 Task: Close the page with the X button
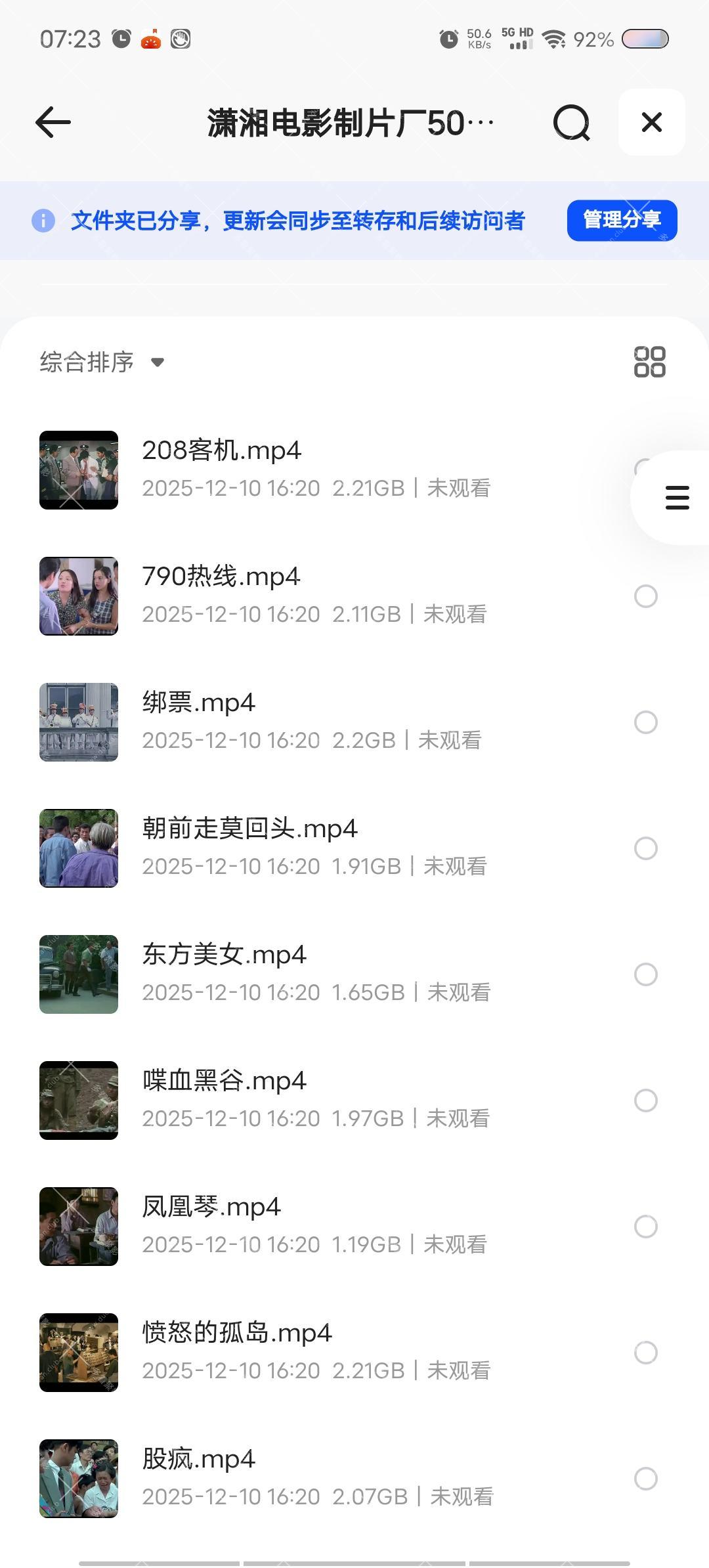[651, 122]
